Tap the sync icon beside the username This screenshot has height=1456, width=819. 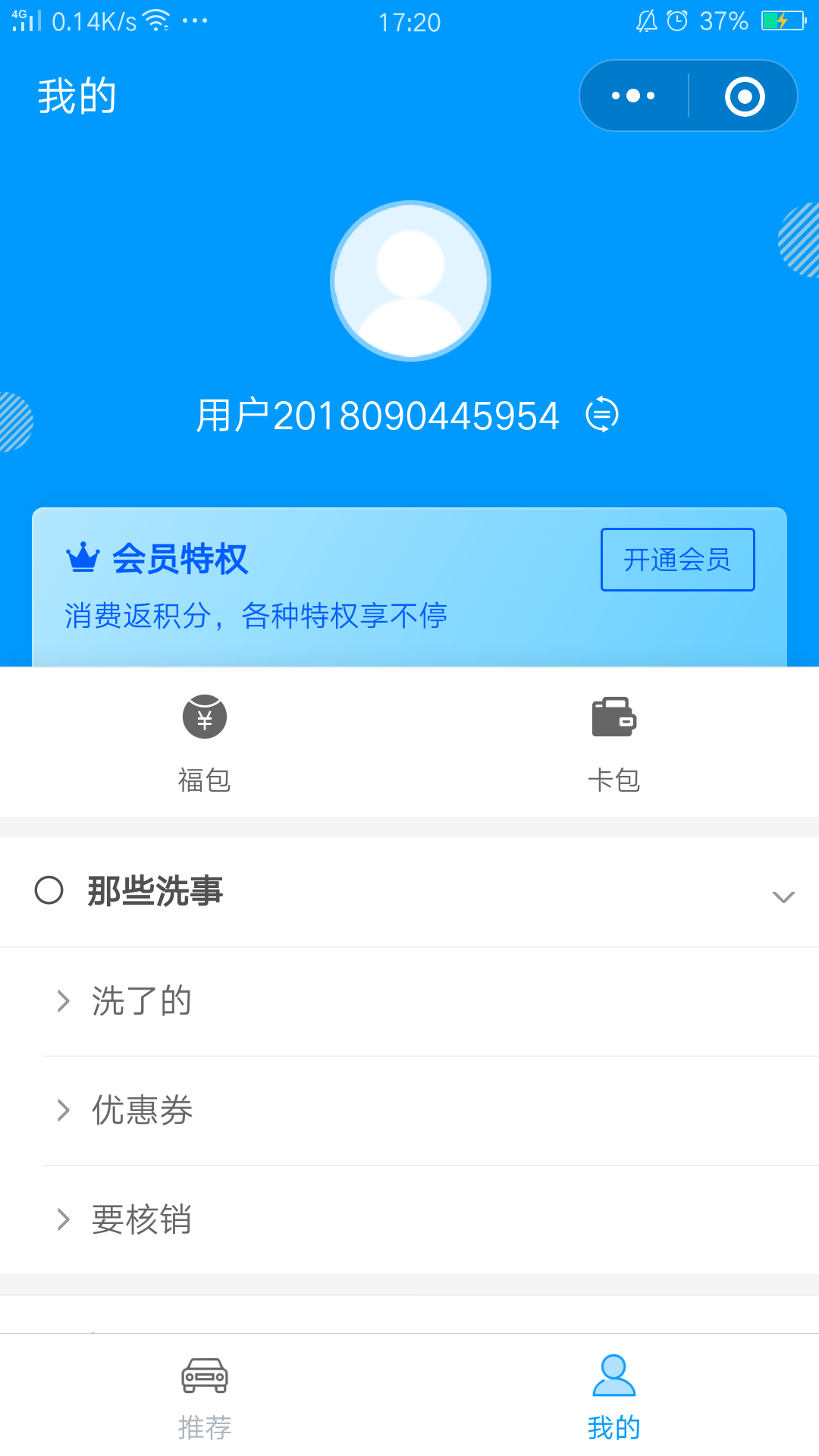point(602,415)
